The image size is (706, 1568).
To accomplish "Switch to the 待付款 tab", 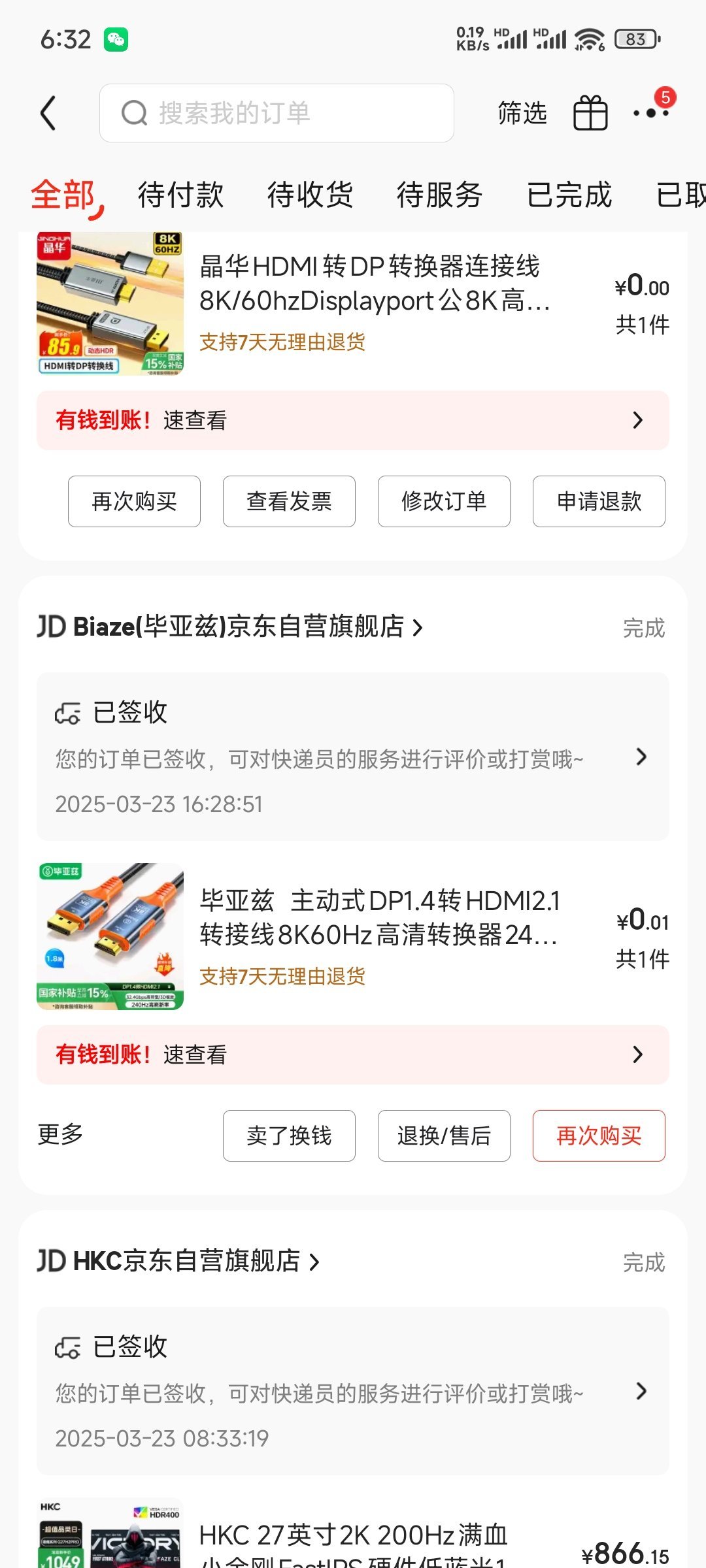I will pyautogui.click(x=180, y=195).
